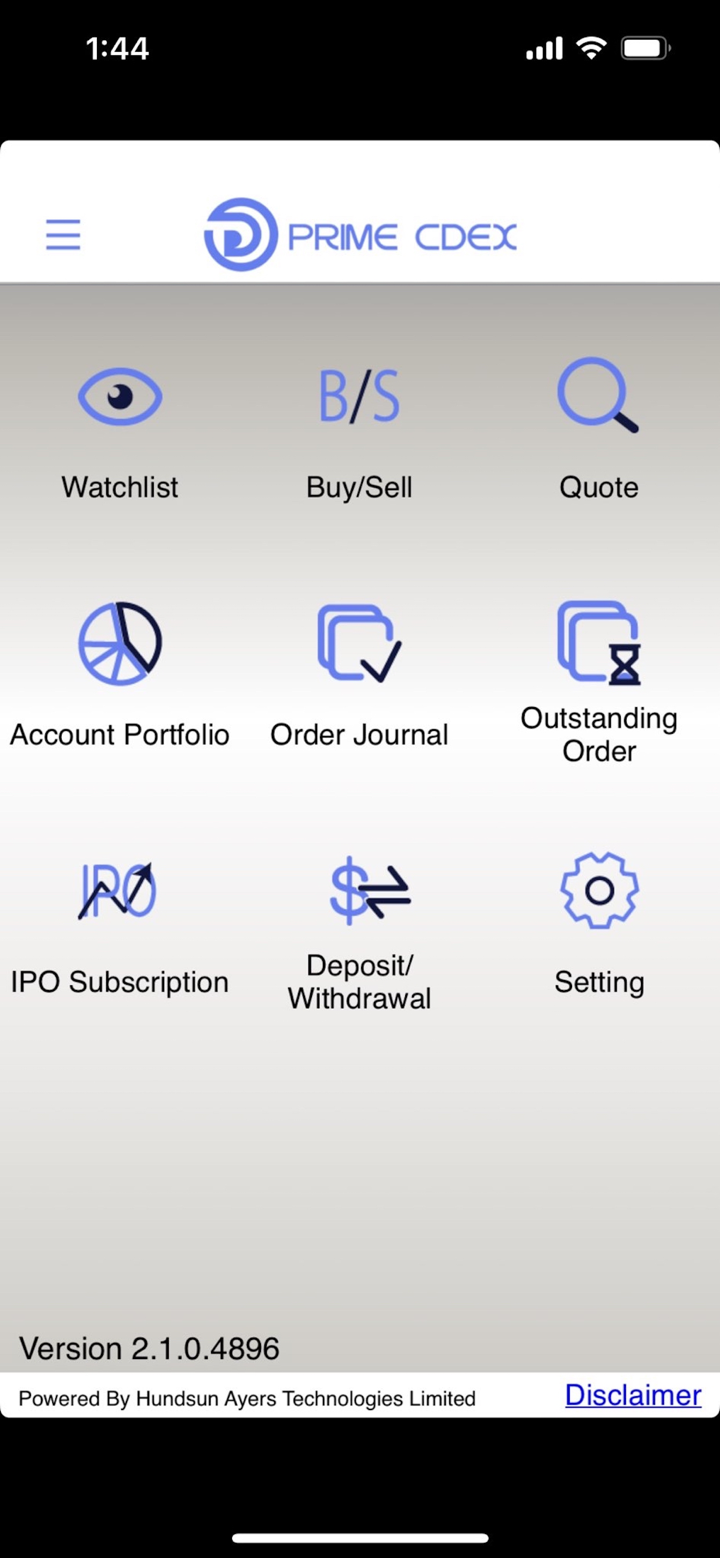
Task: Open Quote via the magnifier icon
Action: click(598, 395)
